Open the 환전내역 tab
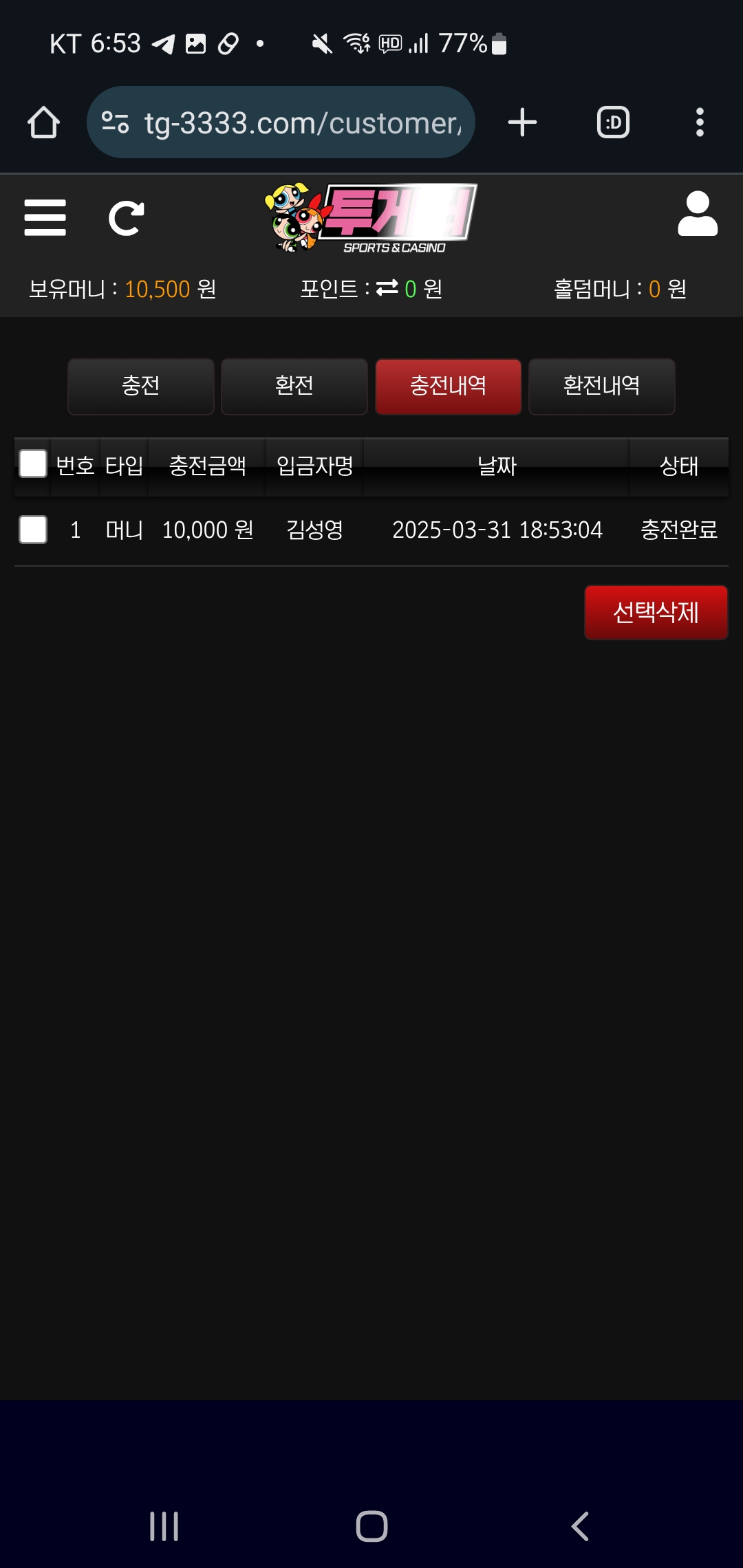This screenshot has width=743, height=1568. (601, 386)
